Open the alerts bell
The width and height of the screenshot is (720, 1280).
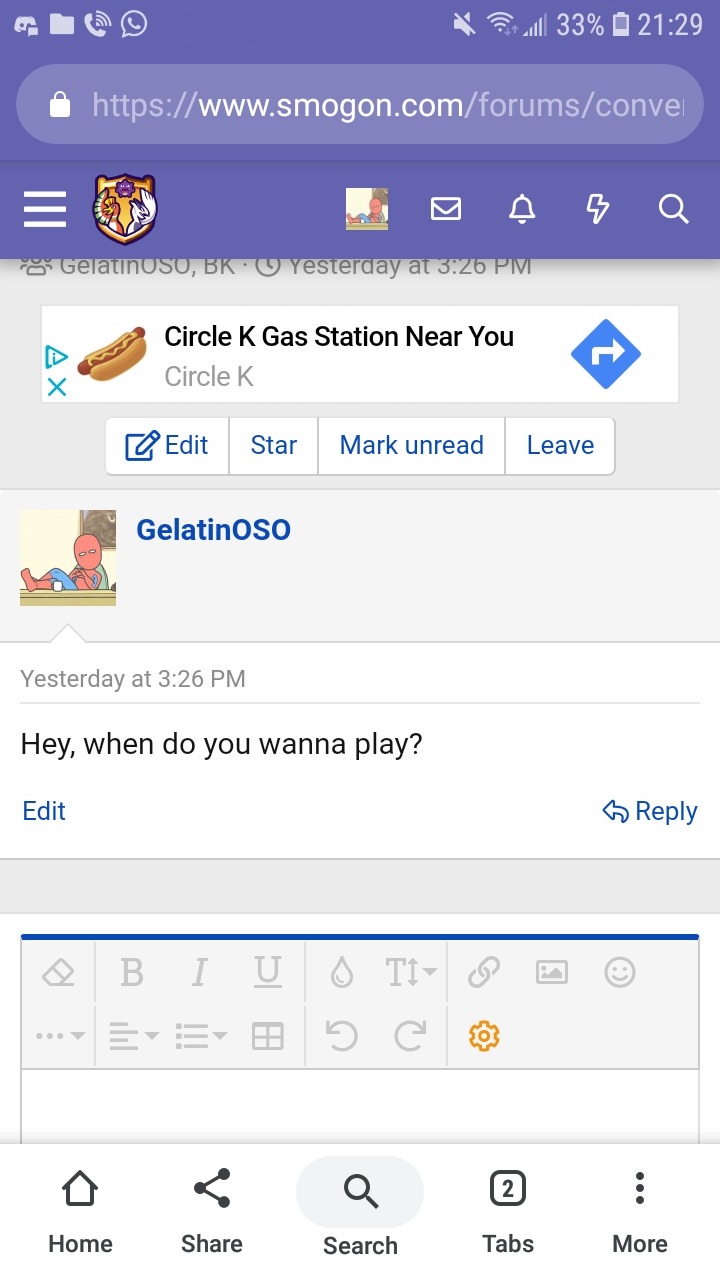(522, 209)
